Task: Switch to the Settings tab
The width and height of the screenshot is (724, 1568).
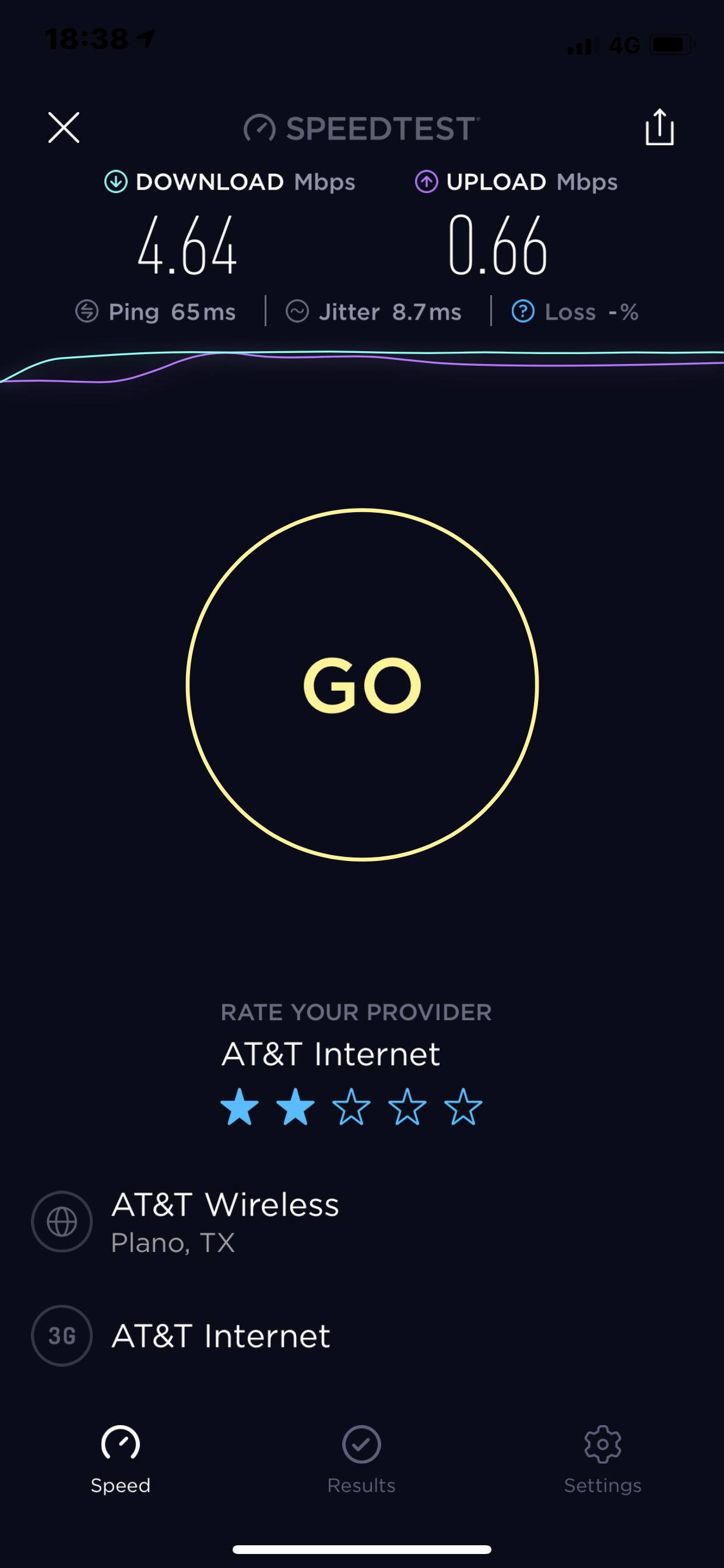Action: [x=602, y=1458]
